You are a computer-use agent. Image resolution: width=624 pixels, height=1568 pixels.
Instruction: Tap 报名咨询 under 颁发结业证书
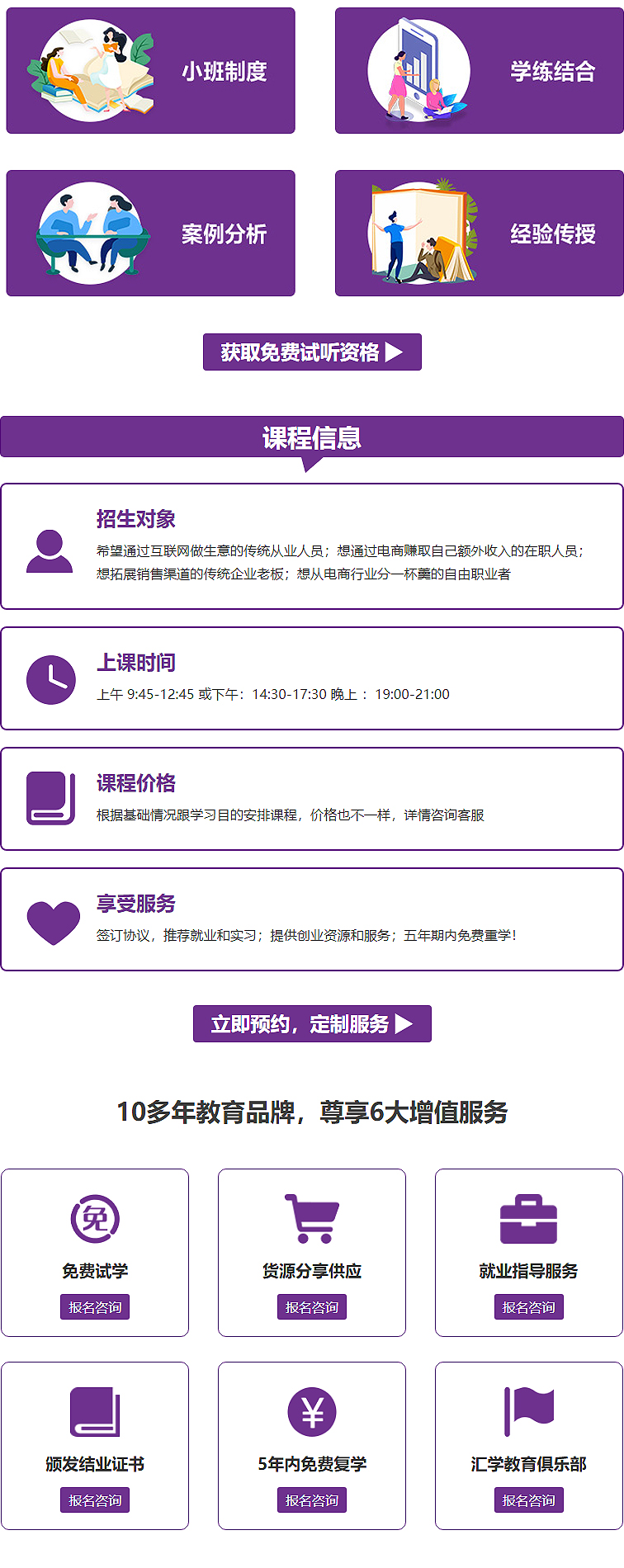point(95,1500)
